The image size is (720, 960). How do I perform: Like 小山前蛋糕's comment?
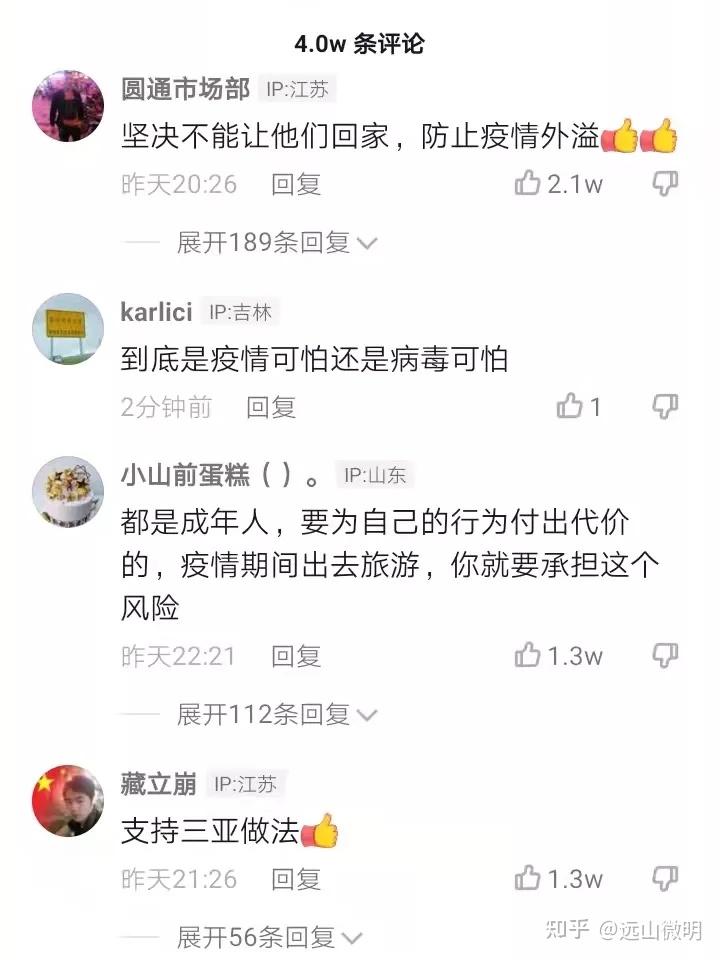pos(528,655)
